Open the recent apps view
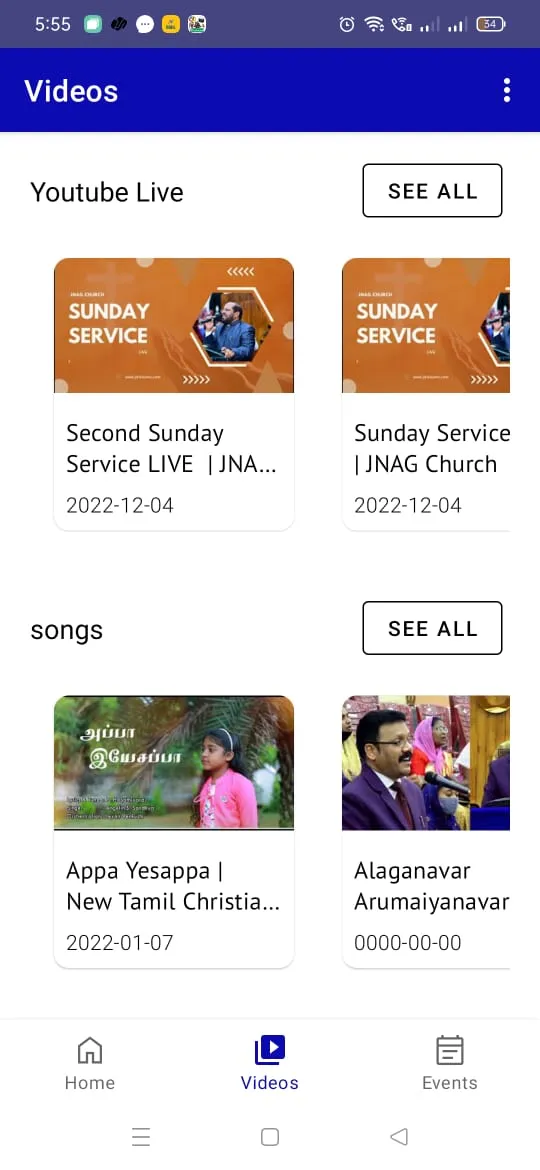540x1170 pixels. [x=141, y=1136]
